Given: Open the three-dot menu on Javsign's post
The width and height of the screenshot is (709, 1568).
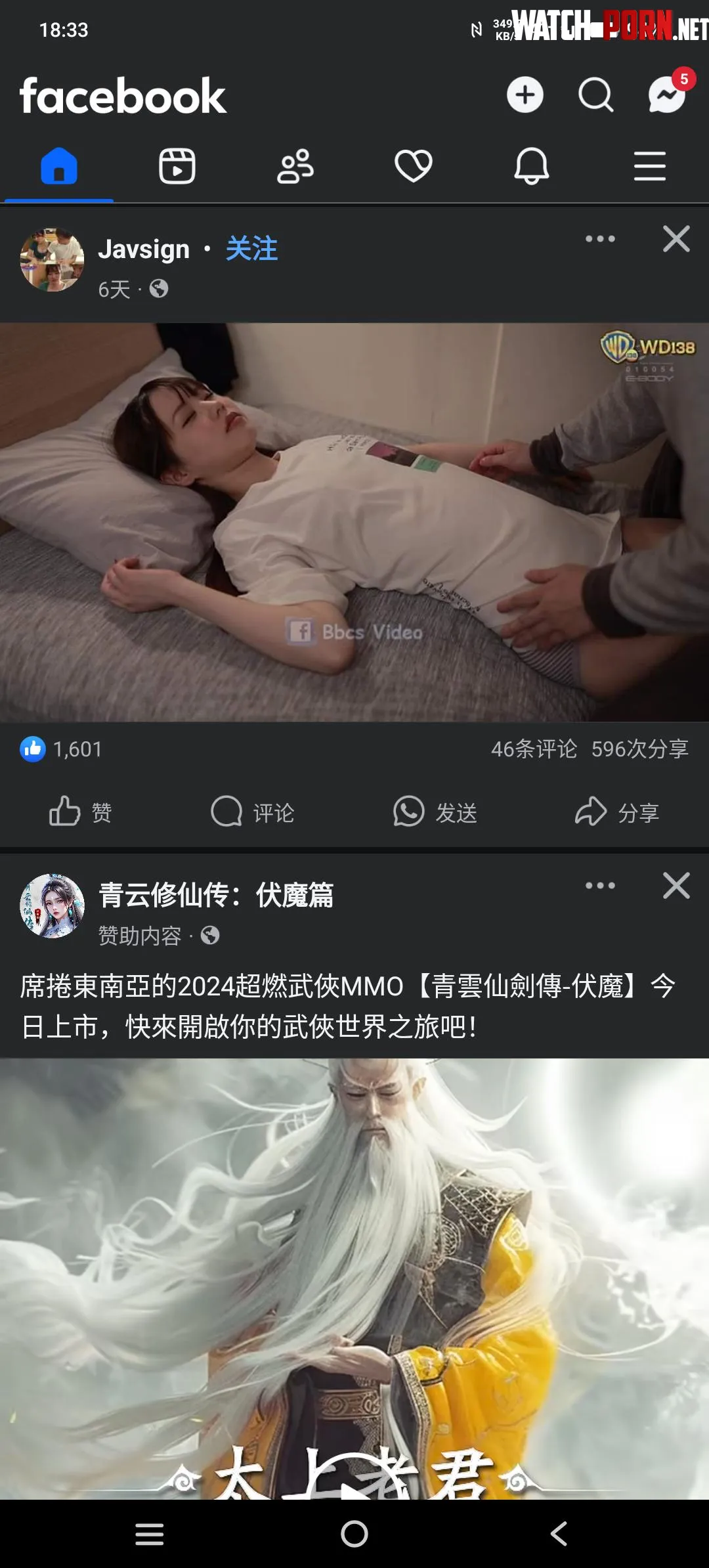Looking at the screenshot, I should coord(600,239).
